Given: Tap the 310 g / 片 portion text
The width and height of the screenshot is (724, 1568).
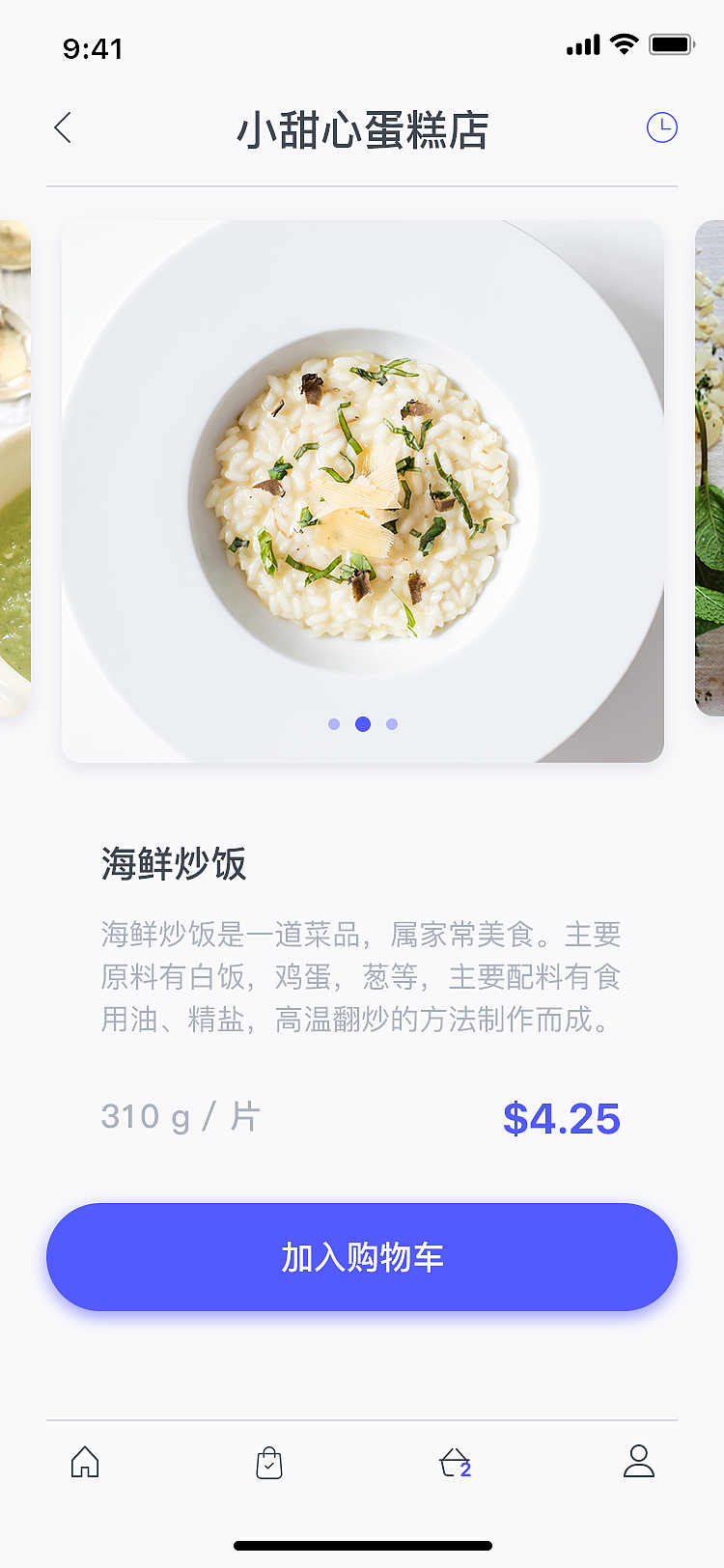Looking at the screenshot, I should point(180,1117).
